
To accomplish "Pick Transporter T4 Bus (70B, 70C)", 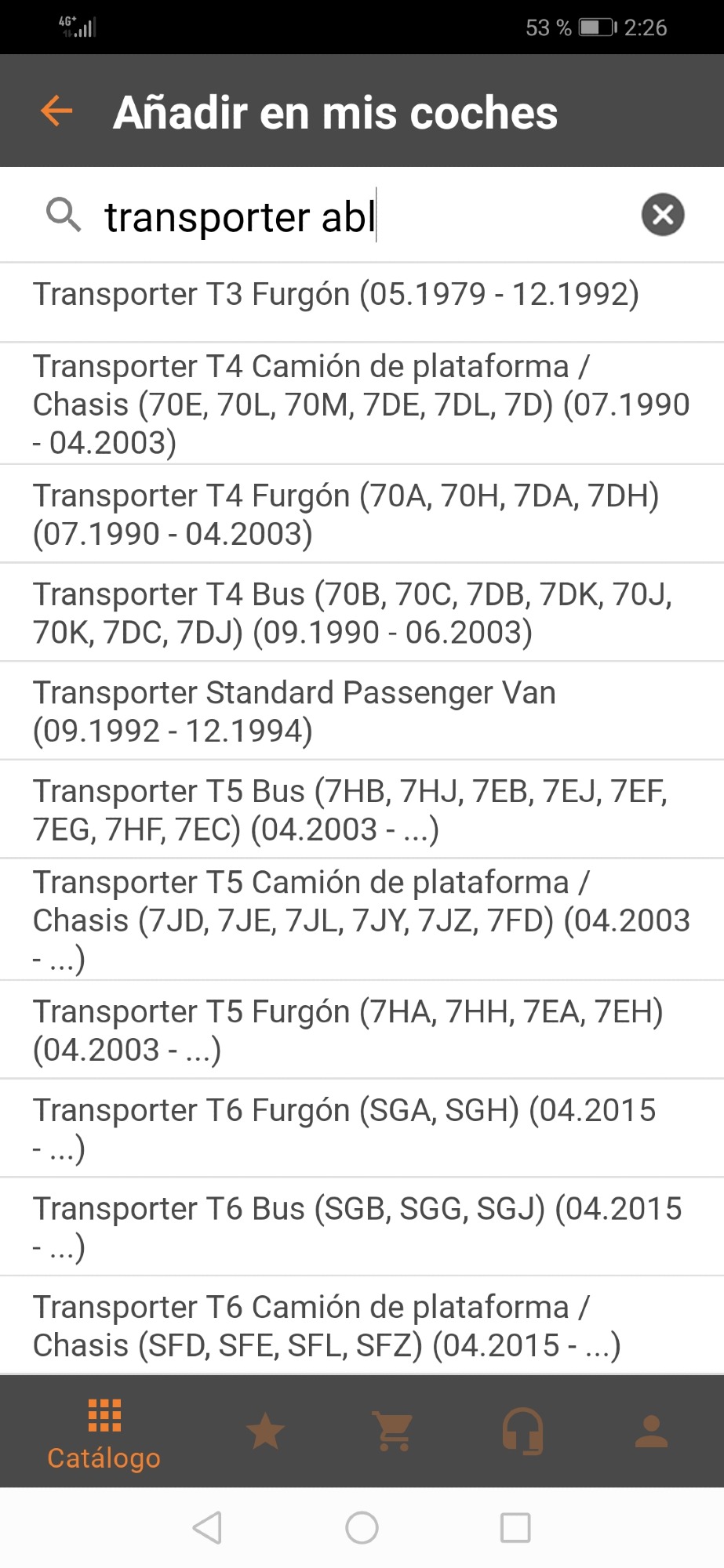I will 362,613.
